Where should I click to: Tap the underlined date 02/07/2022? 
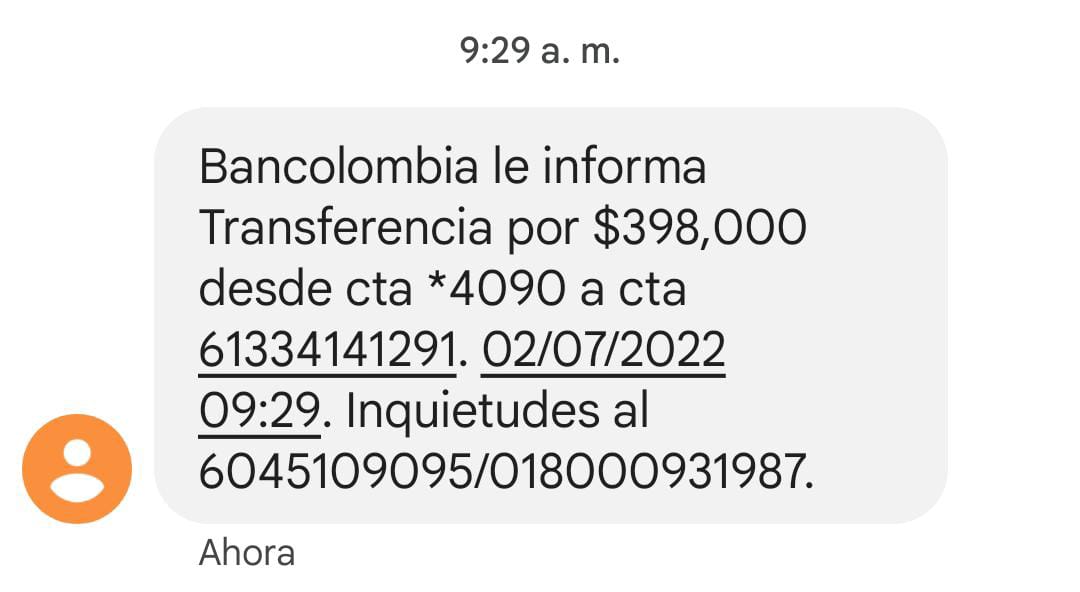(x=602, y=351)
